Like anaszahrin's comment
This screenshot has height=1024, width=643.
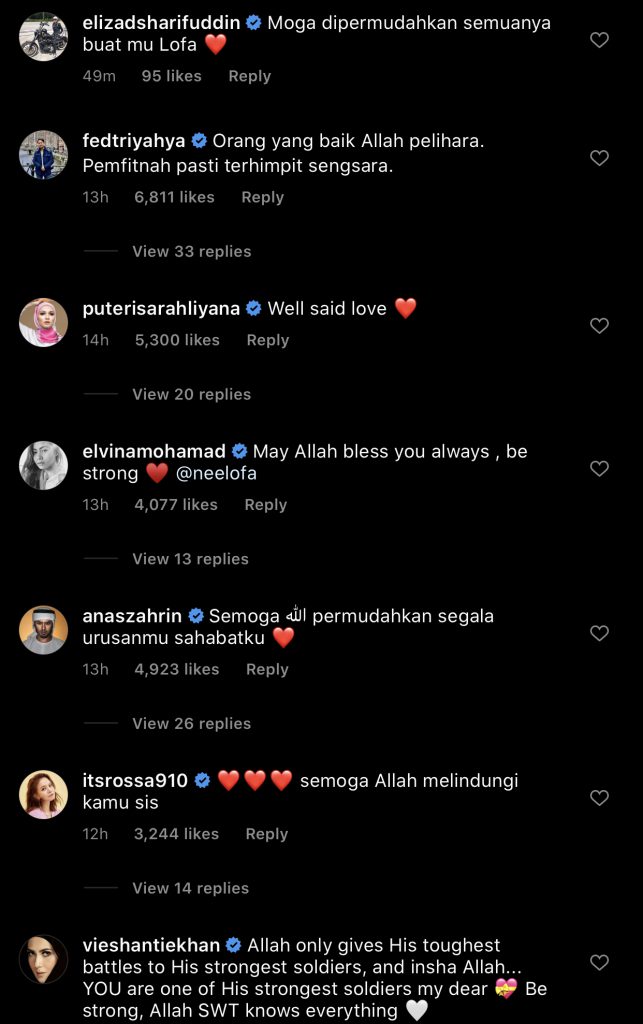(599, 633)
